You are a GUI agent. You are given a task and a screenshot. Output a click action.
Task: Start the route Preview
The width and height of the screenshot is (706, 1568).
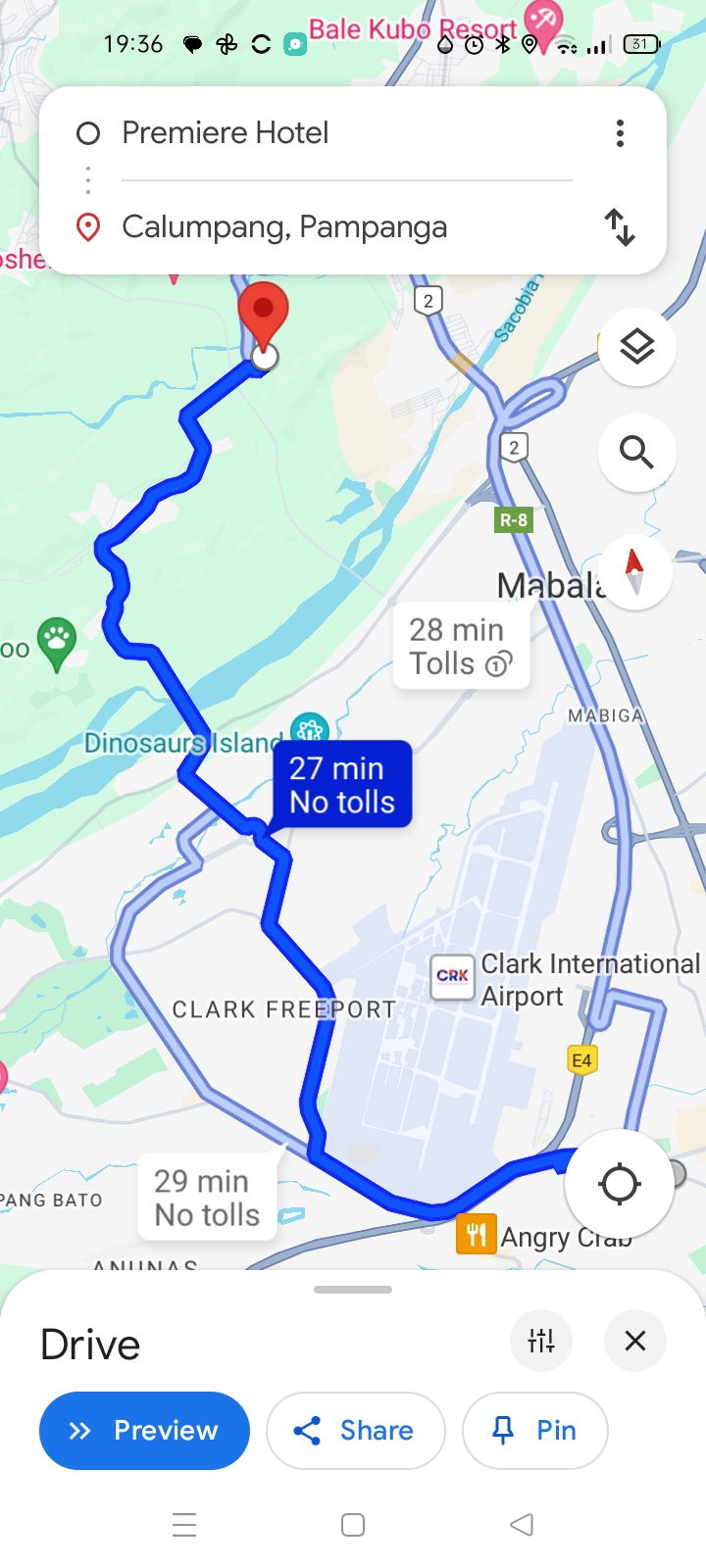pyautogui.click(x=144, y=1430)
